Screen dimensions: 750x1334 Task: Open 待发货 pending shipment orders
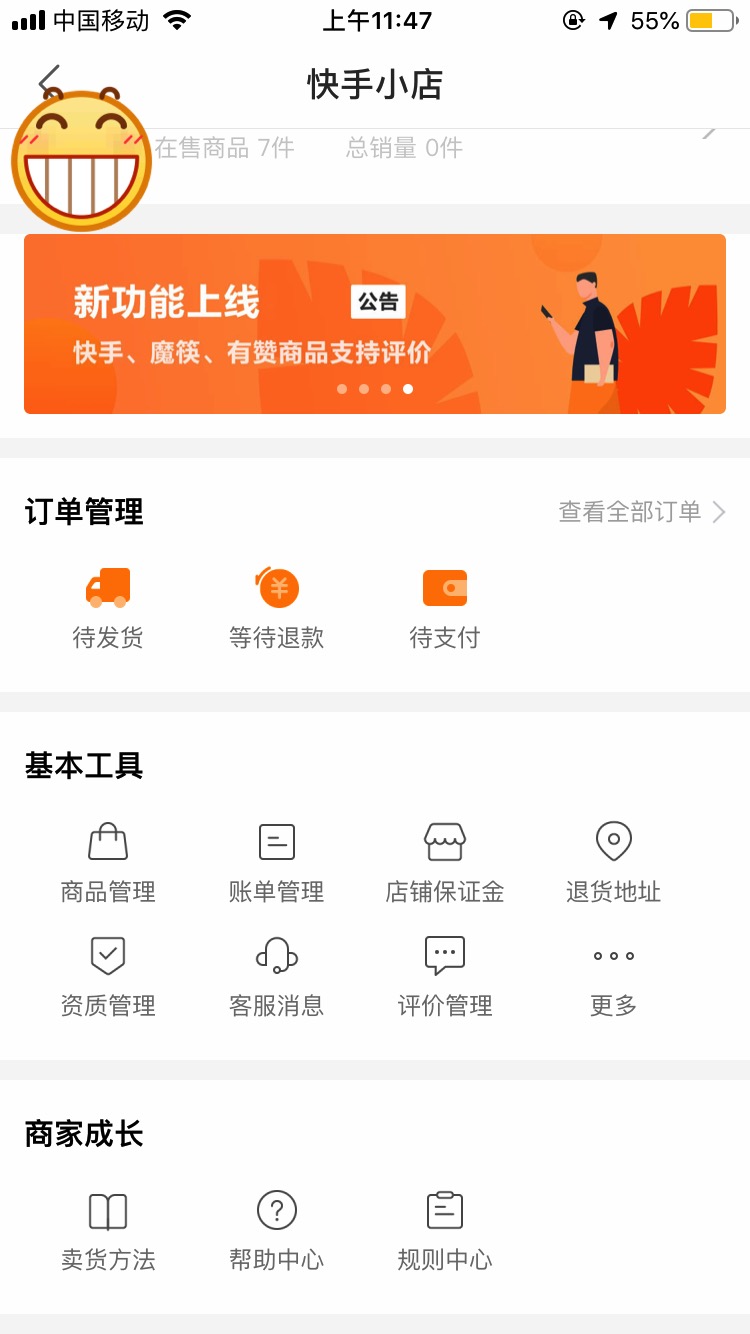107,605
